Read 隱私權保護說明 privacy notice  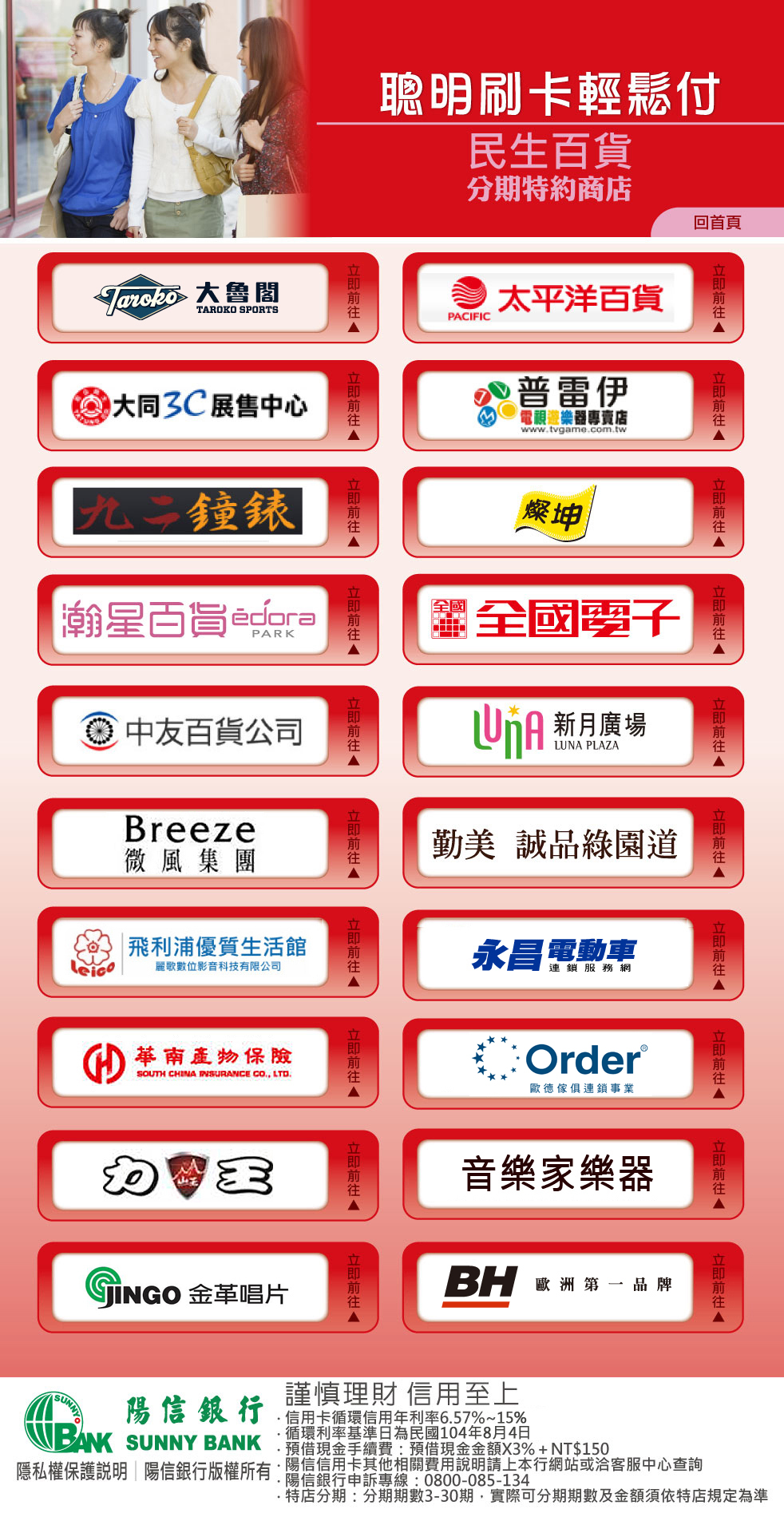pyautogui.click(x=72, y=1471)
